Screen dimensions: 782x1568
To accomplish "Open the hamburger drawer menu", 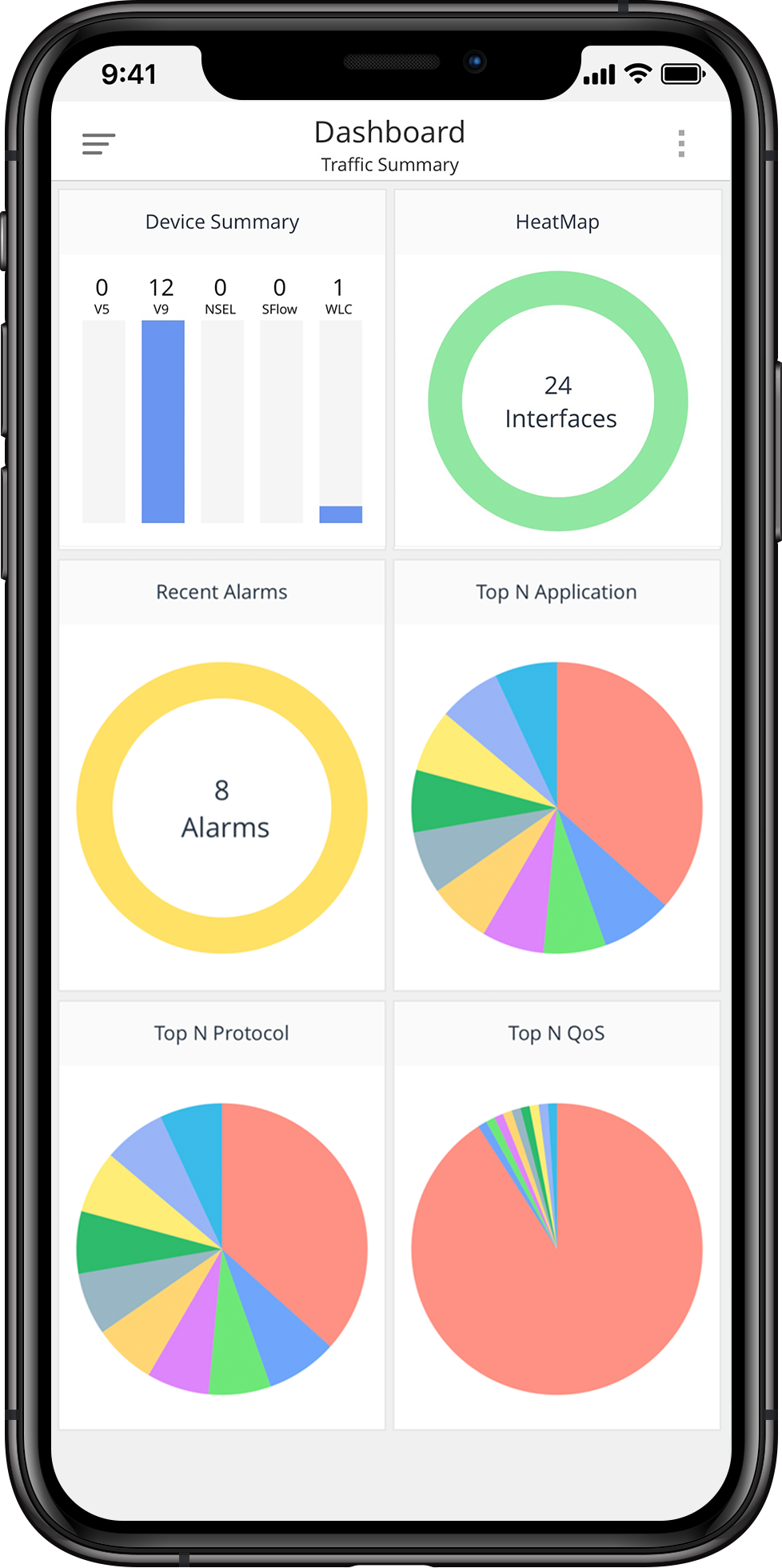I will click(x=98, y=144).
